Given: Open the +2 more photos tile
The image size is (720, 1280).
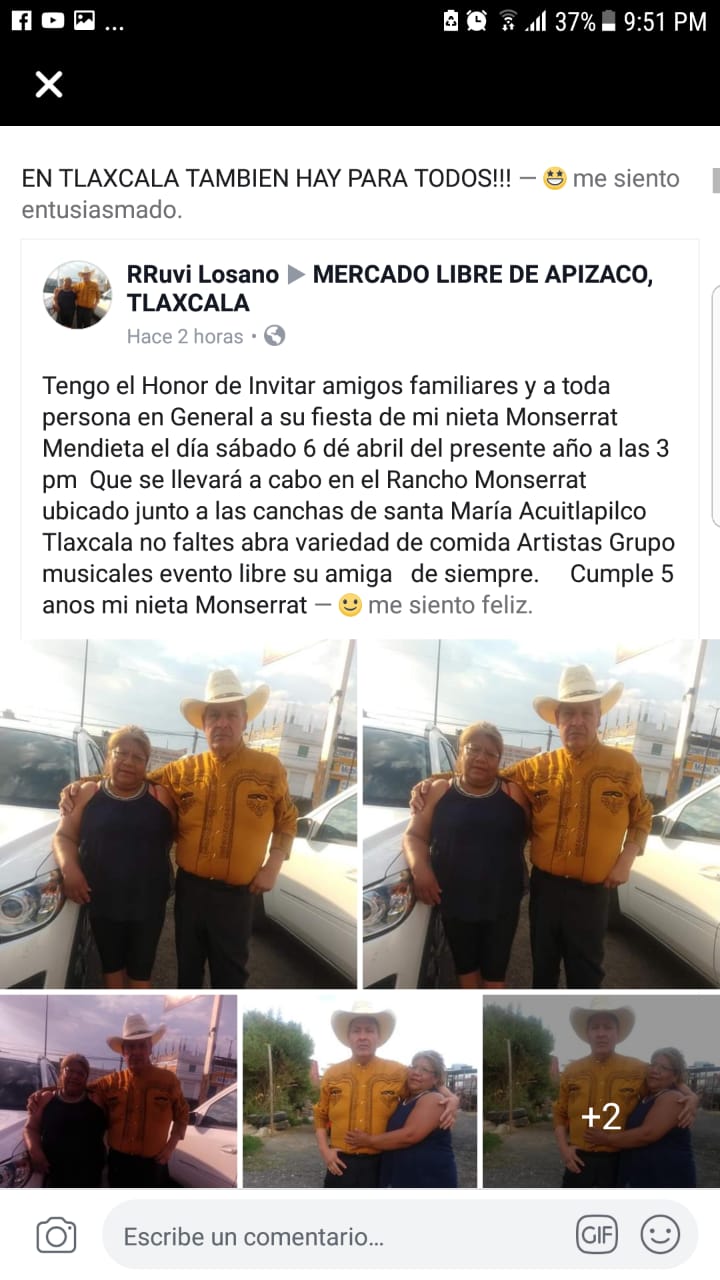Looking at the screenshot, I should click(601, 1091).
